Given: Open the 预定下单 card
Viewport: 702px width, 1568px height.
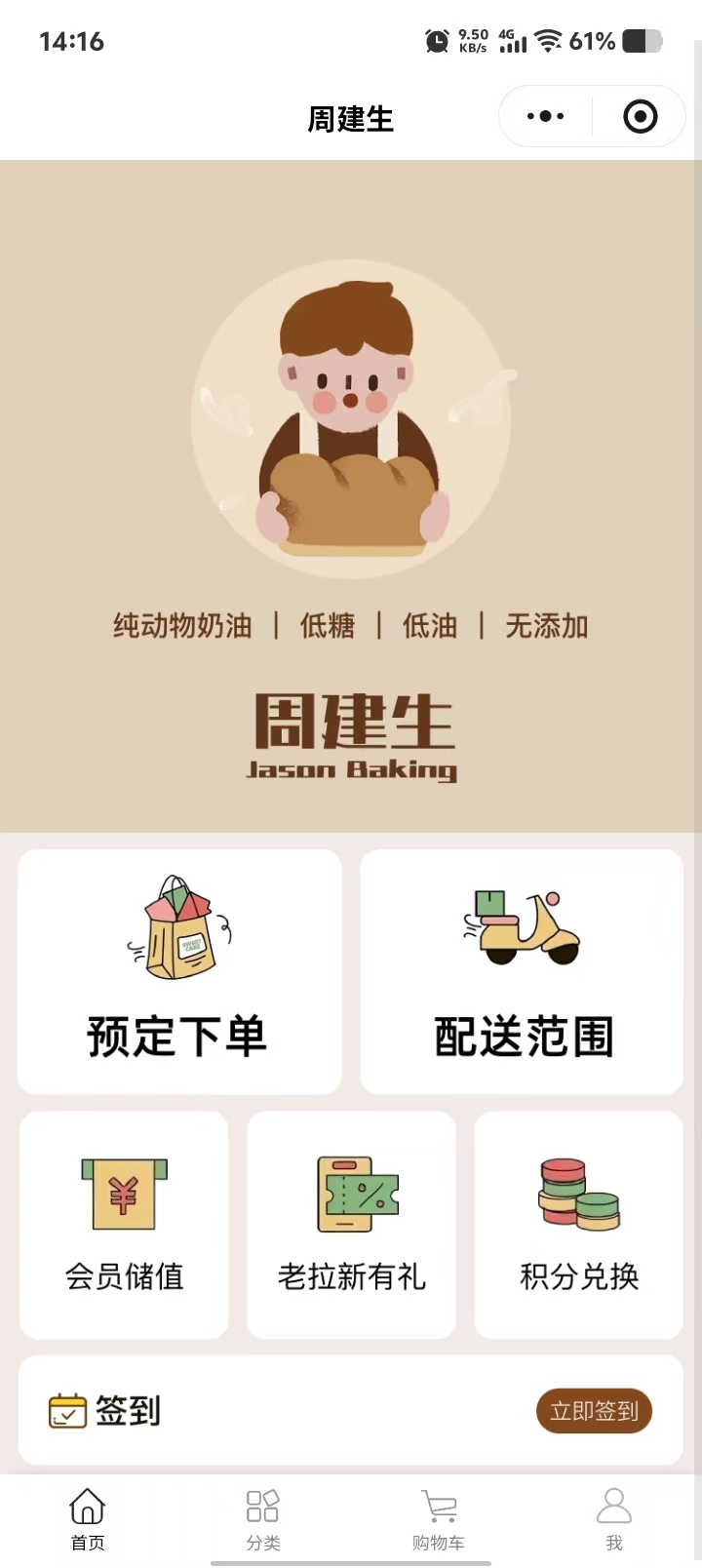Looking at the screenshot, I should 179,971.
